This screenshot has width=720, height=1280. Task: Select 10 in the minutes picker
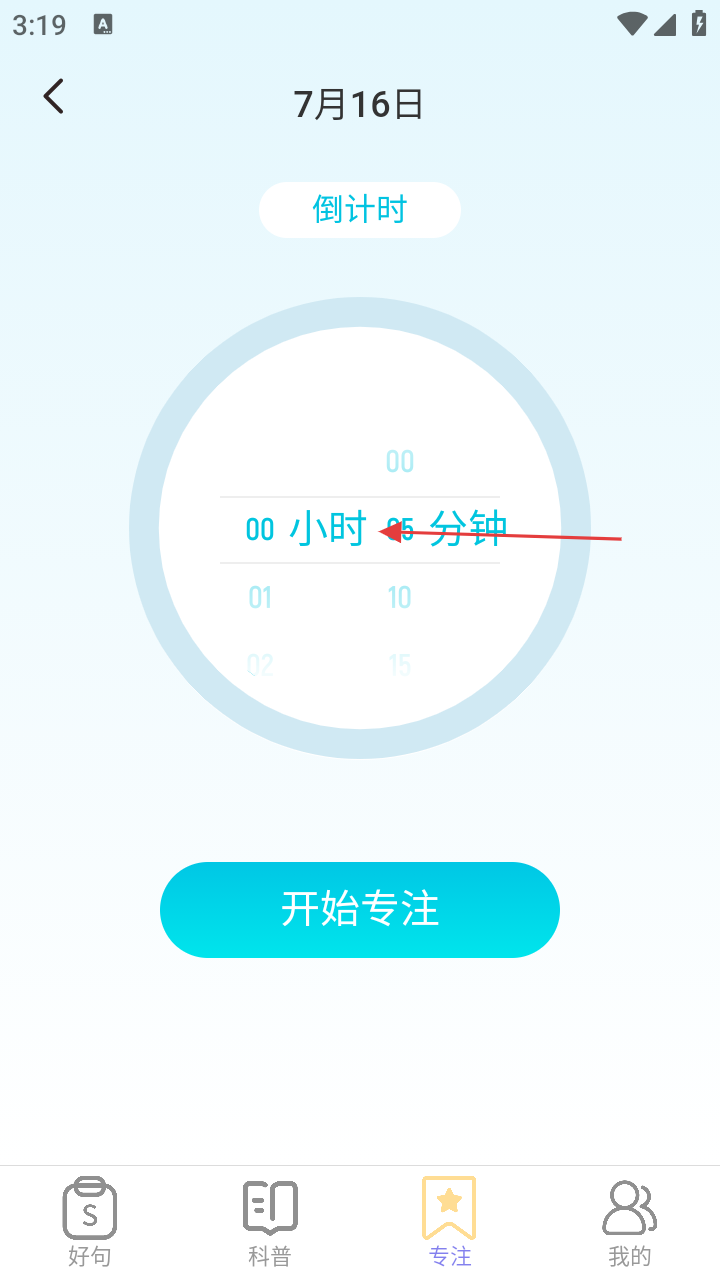pos(399,598)
